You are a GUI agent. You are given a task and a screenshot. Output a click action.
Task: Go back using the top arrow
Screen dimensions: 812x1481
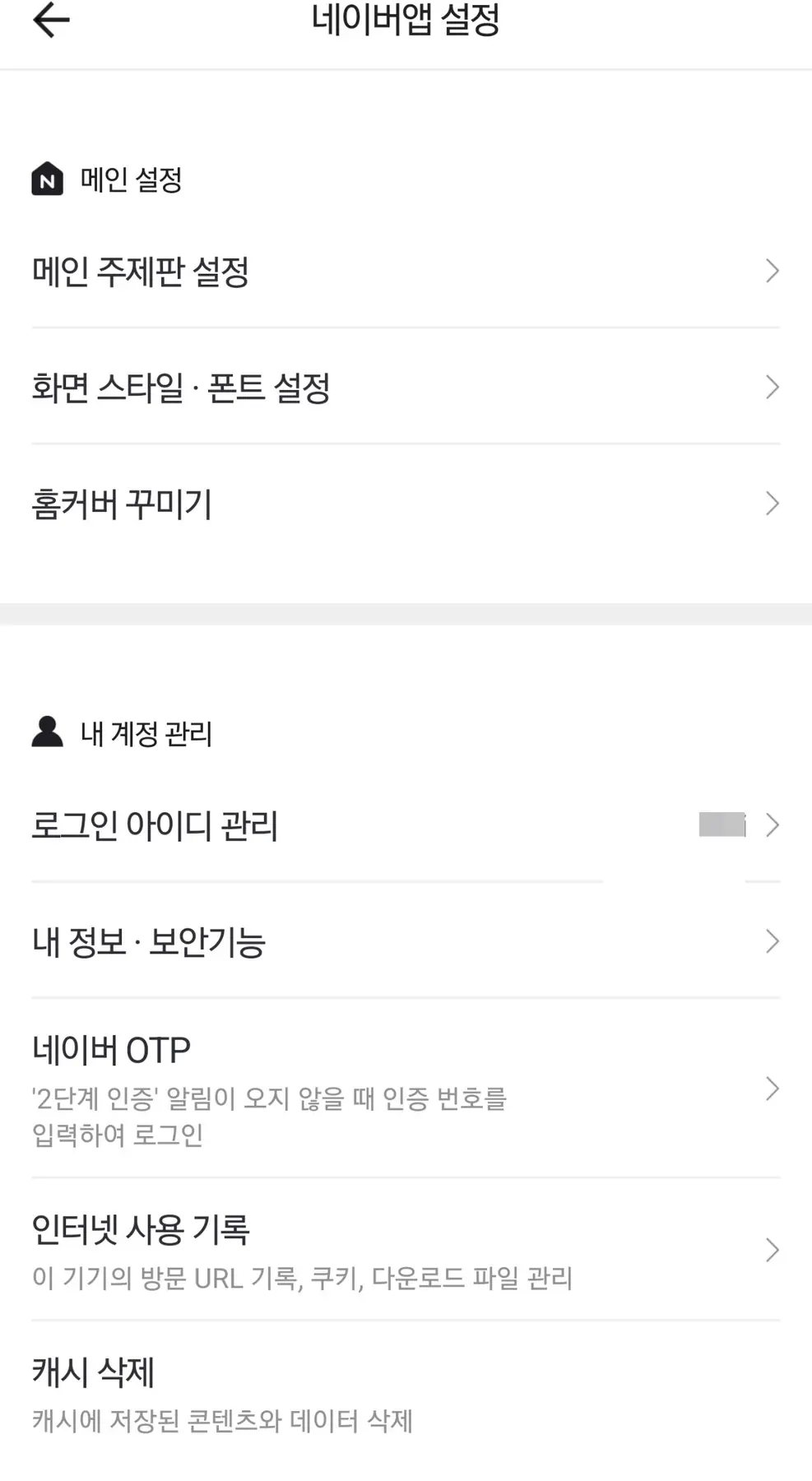tap(51, 20)
